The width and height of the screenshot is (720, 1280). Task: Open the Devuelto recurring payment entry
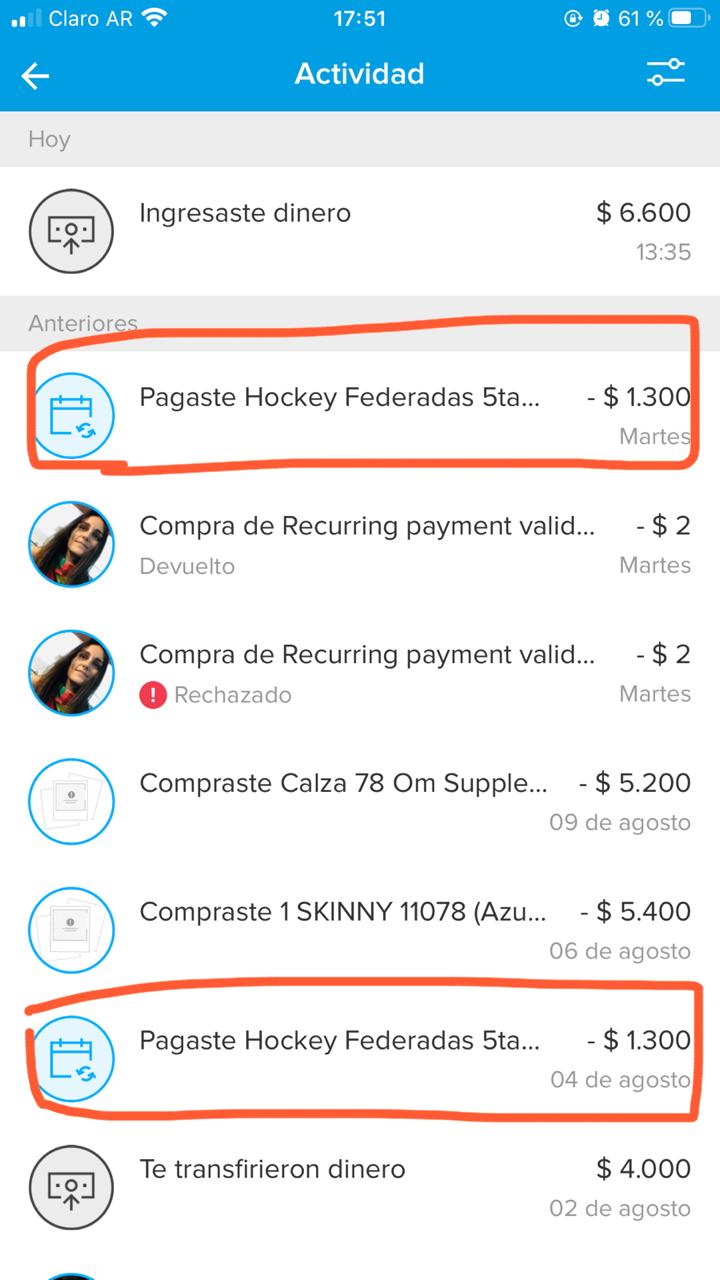[360, 544]
